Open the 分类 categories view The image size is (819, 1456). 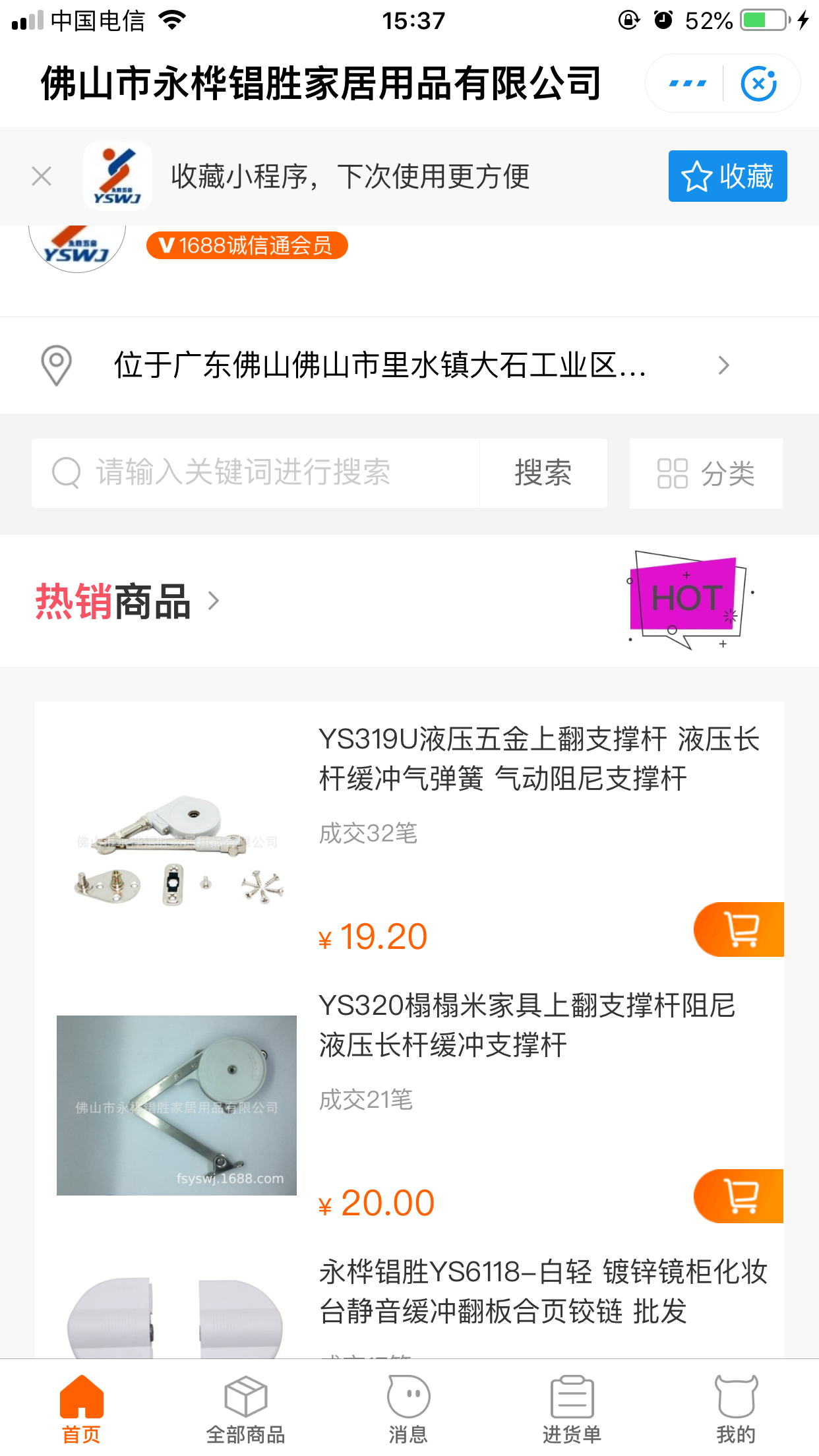[x=706, y=473]
